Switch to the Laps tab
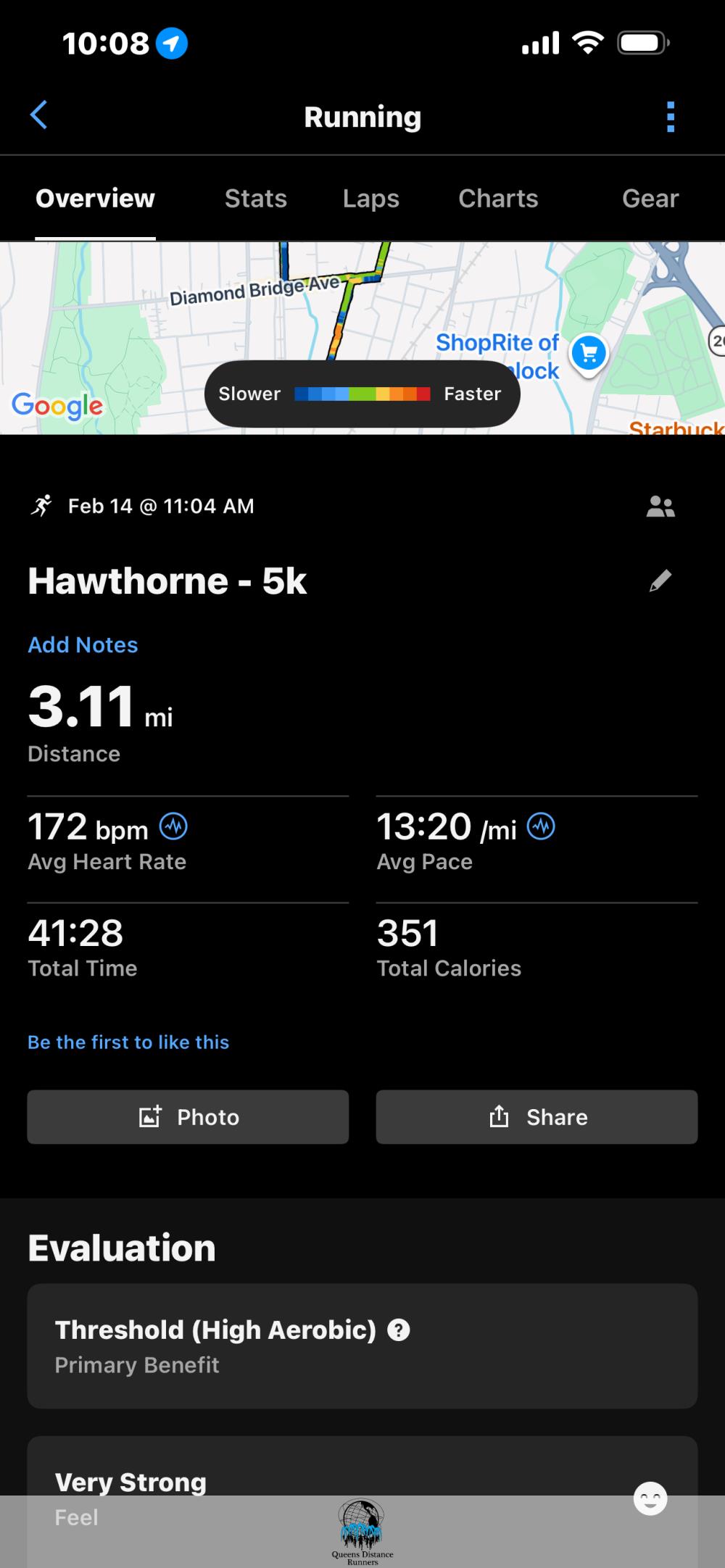 370,199
